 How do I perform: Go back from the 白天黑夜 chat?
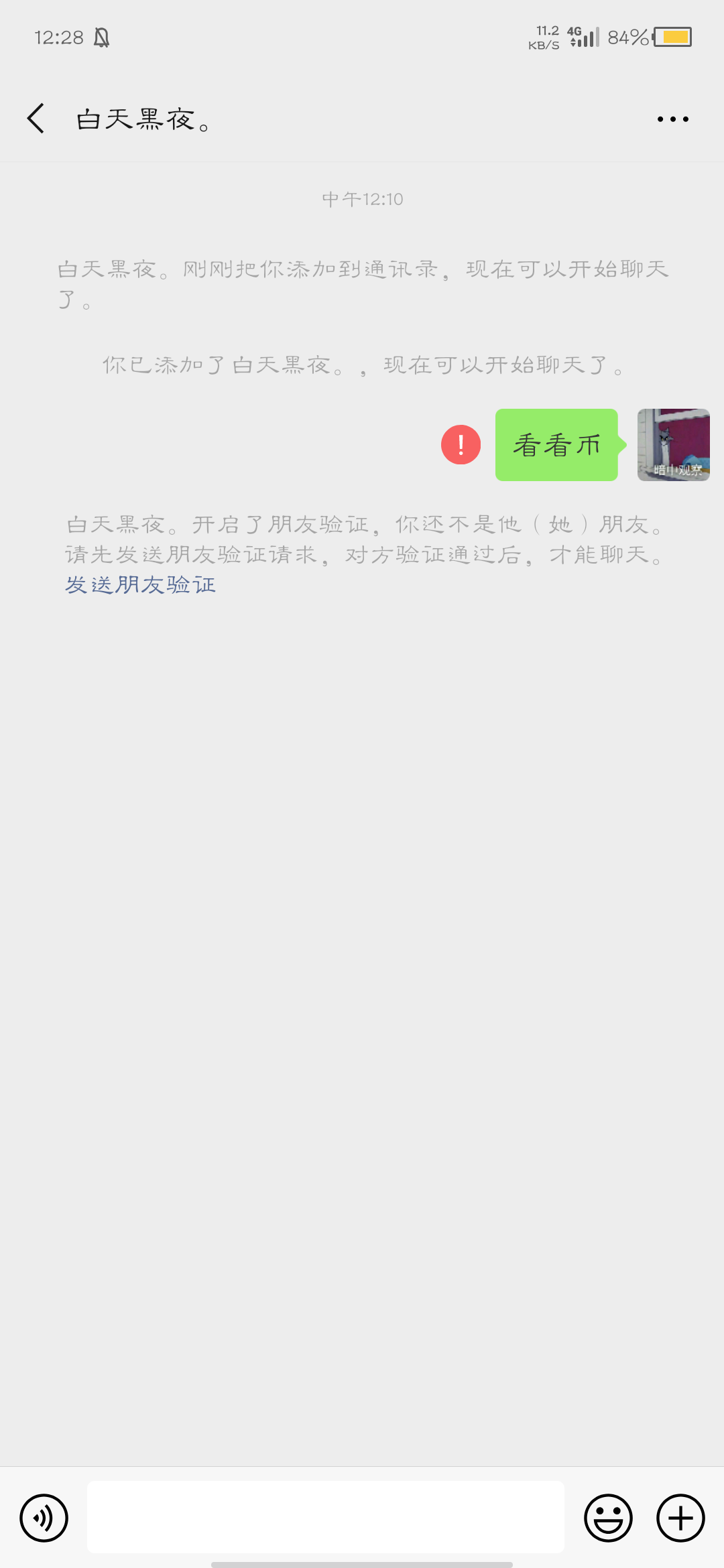coord(36,119)
